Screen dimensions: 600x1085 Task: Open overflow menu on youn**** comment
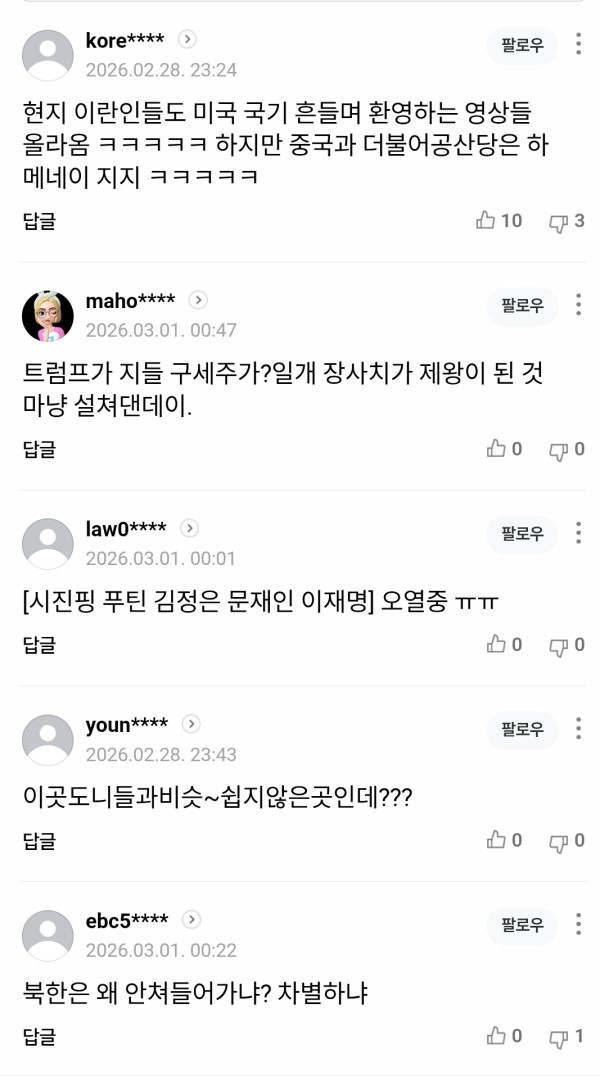click(x=579, y=729)
